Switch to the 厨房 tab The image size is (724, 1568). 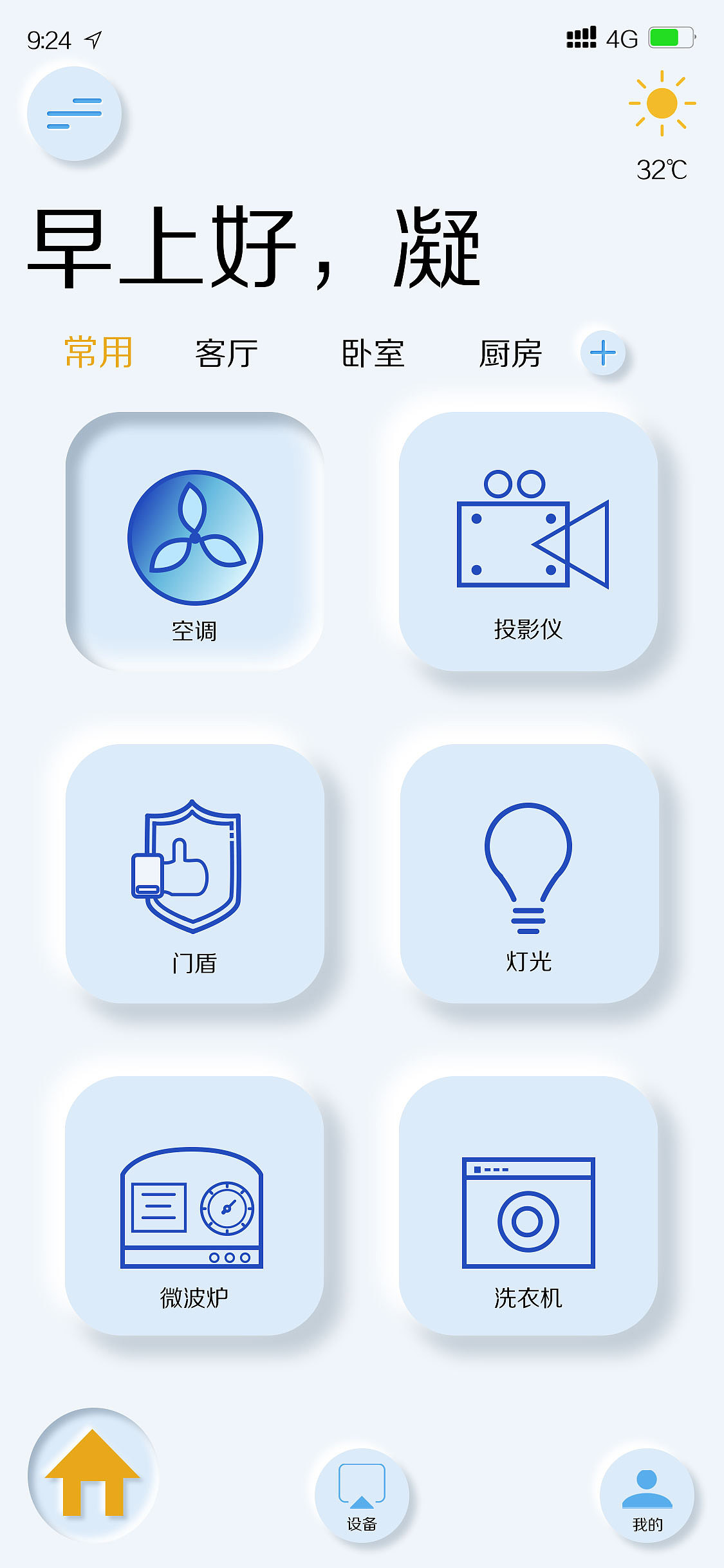510,353
